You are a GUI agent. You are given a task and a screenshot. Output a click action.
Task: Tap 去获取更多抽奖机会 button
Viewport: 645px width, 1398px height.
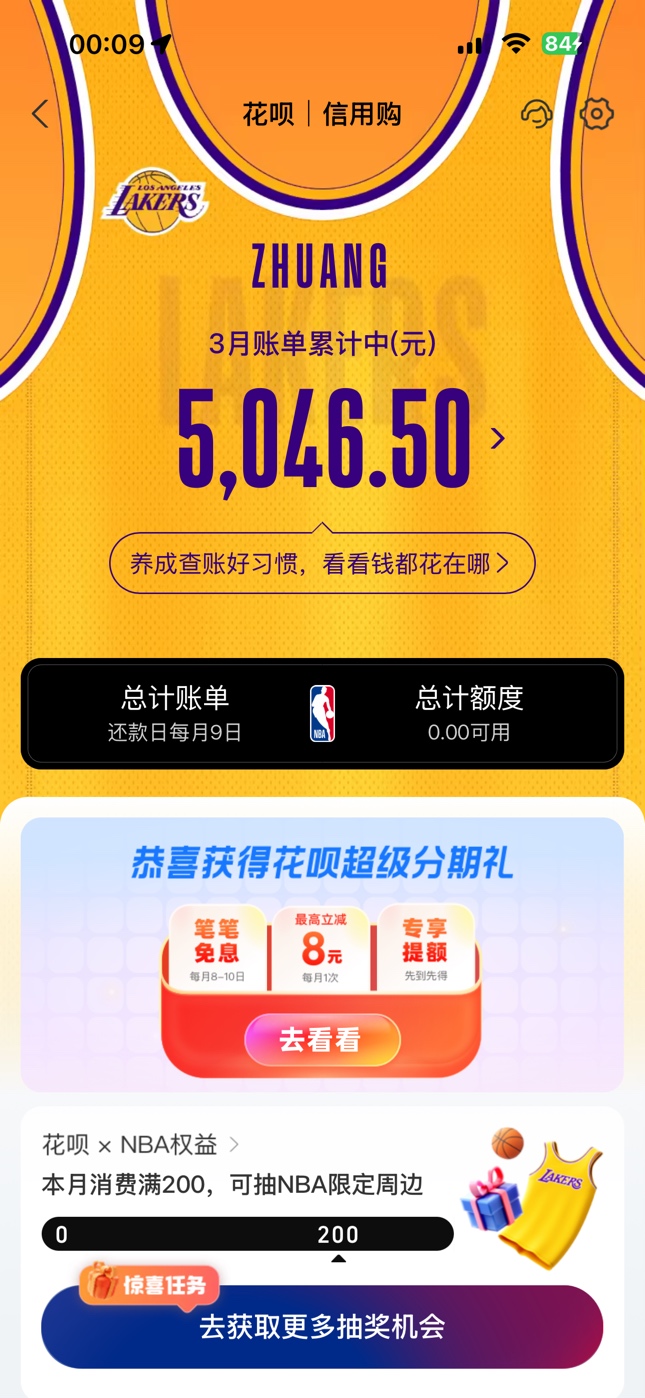322,1327
